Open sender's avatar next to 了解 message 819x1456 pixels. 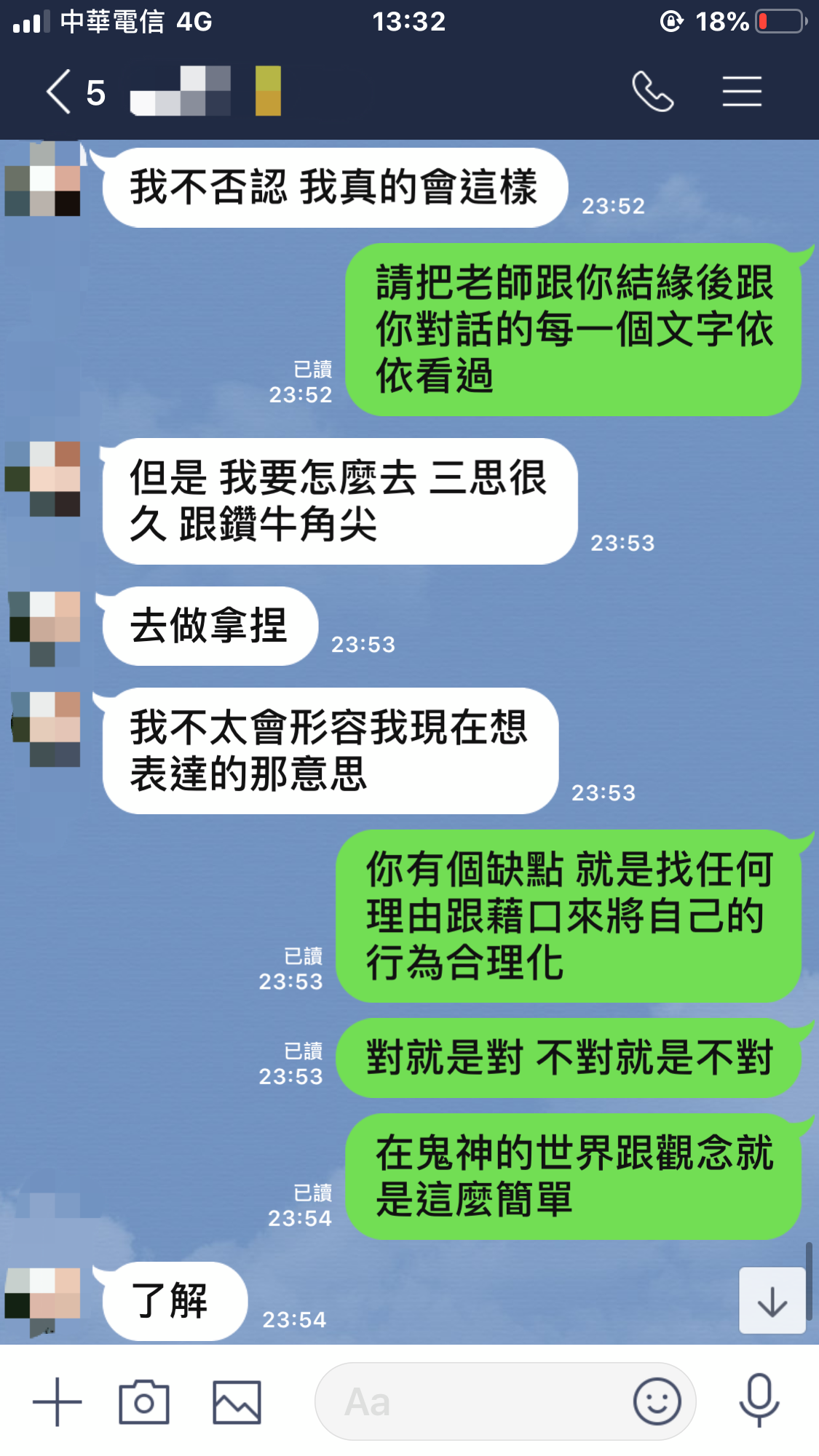42,1300
